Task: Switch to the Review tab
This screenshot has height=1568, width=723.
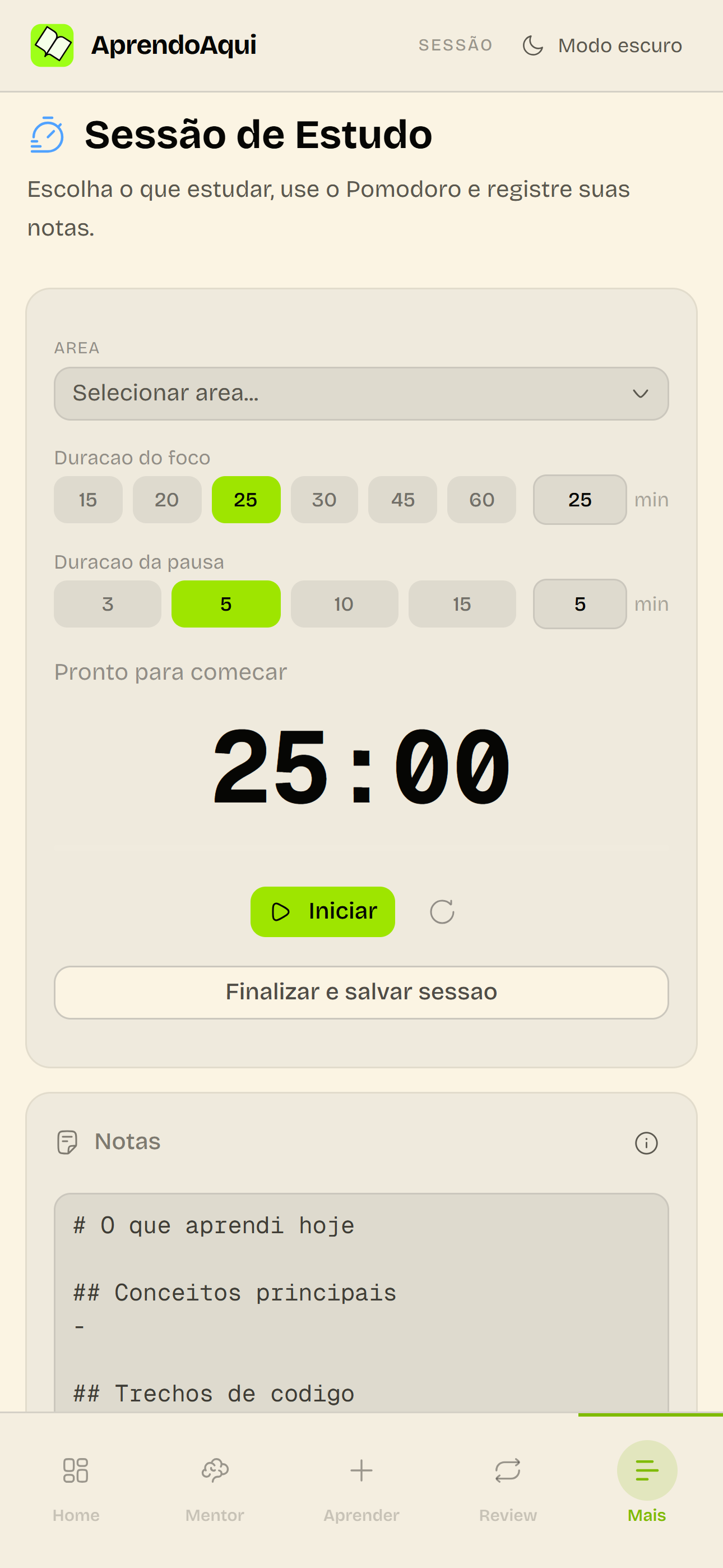Action: tap(507, 1469)
